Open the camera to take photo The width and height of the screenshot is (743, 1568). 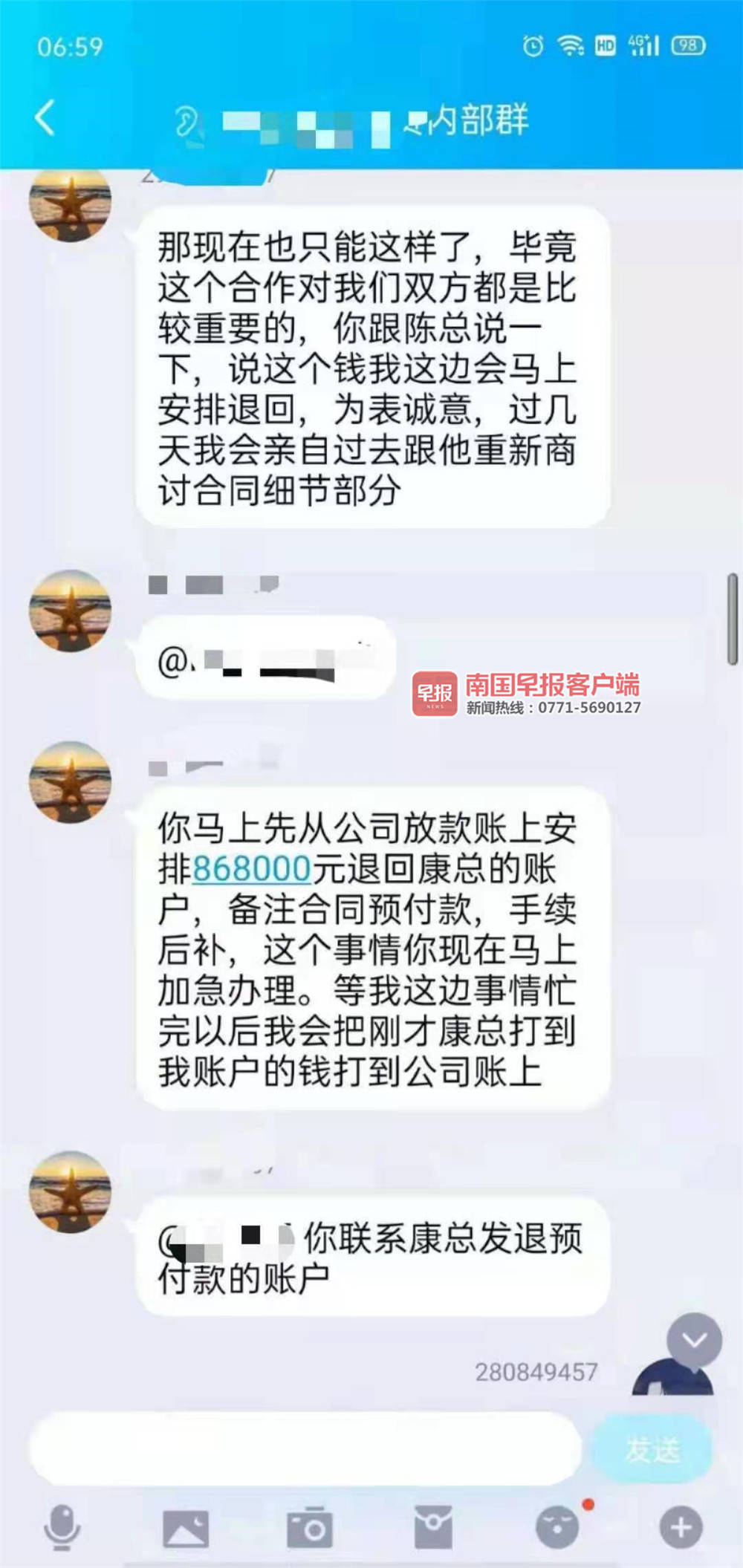310,1527
